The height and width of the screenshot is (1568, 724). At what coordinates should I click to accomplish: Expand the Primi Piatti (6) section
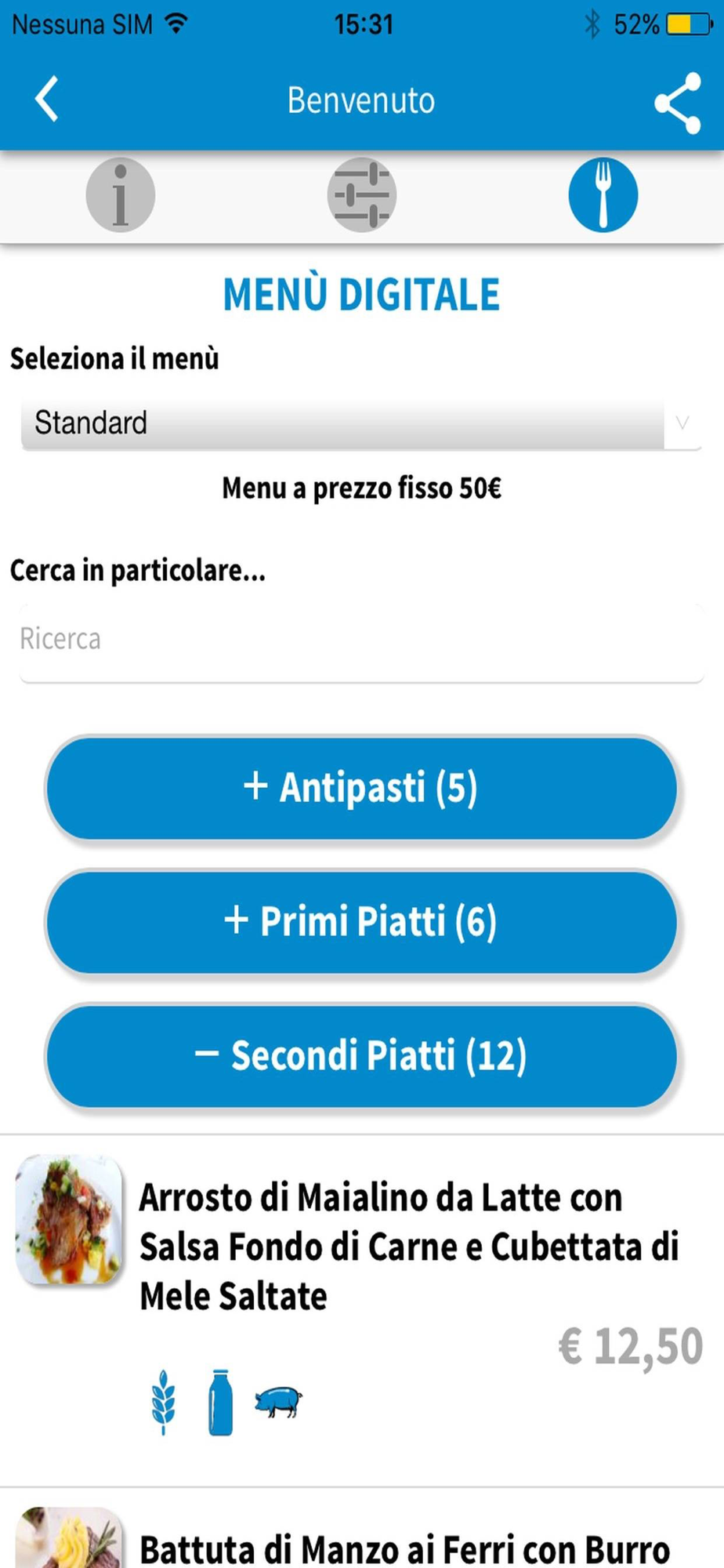click(x=360, y=921)
